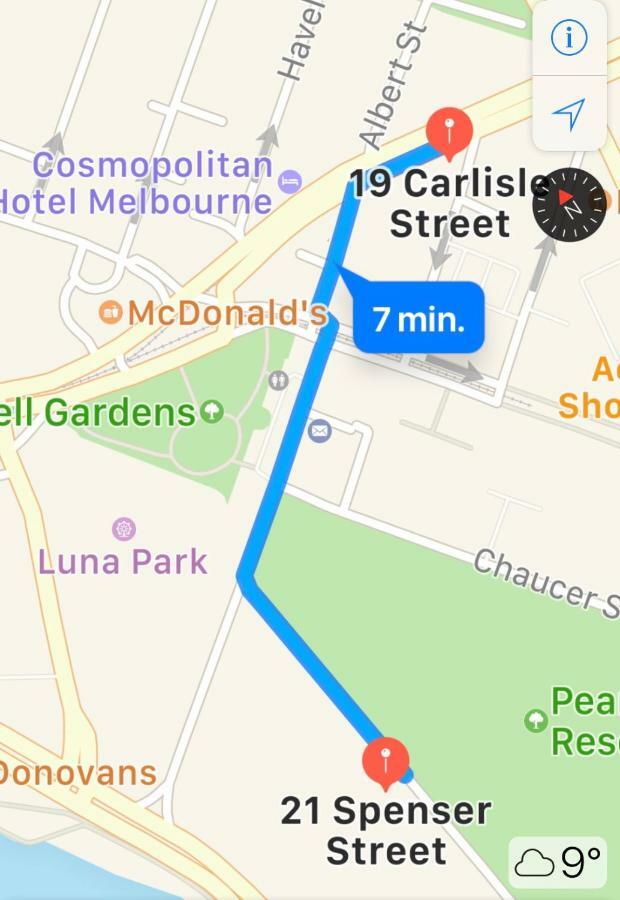Open the map info settings button
Viewport: 620px width, 900px height.
[569, 38]
